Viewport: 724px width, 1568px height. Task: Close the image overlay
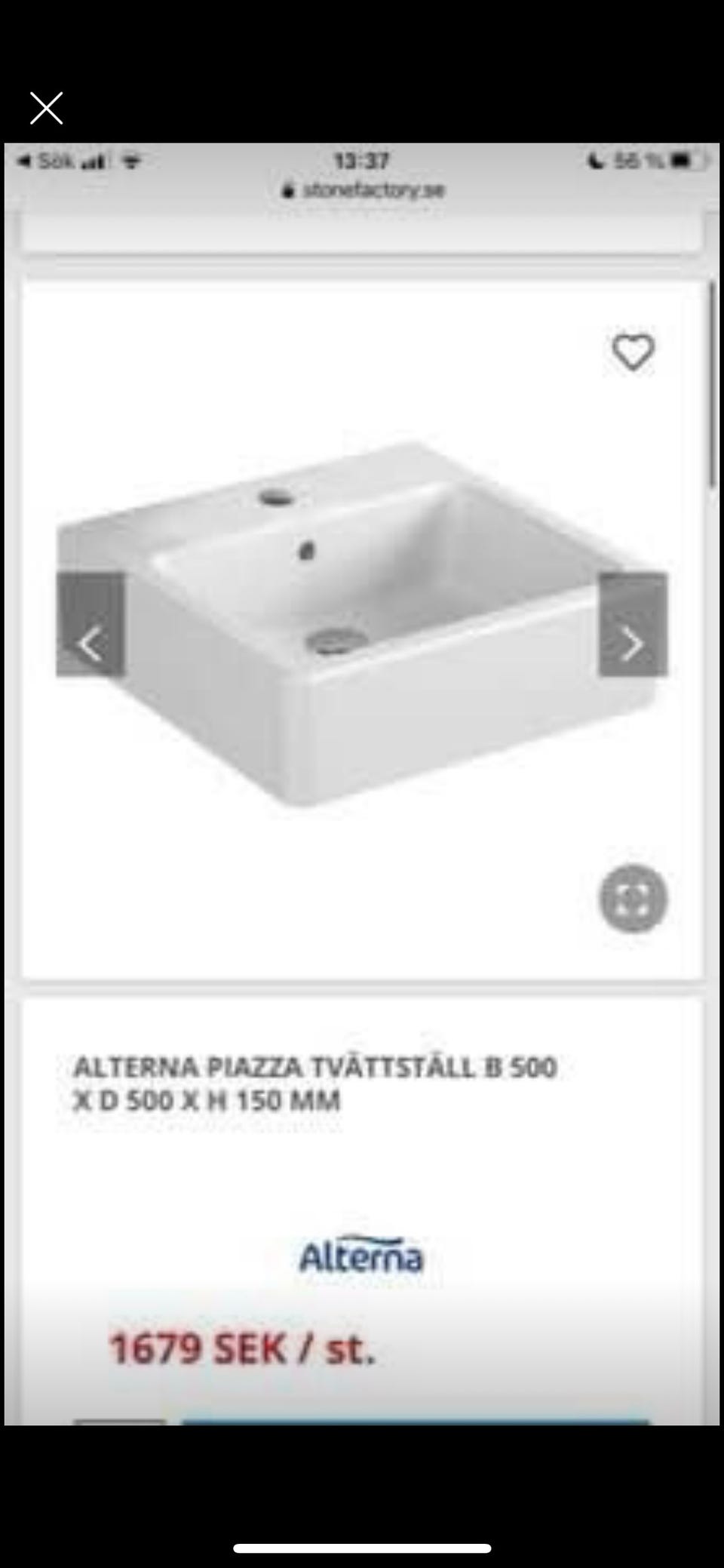pos(46,107)
